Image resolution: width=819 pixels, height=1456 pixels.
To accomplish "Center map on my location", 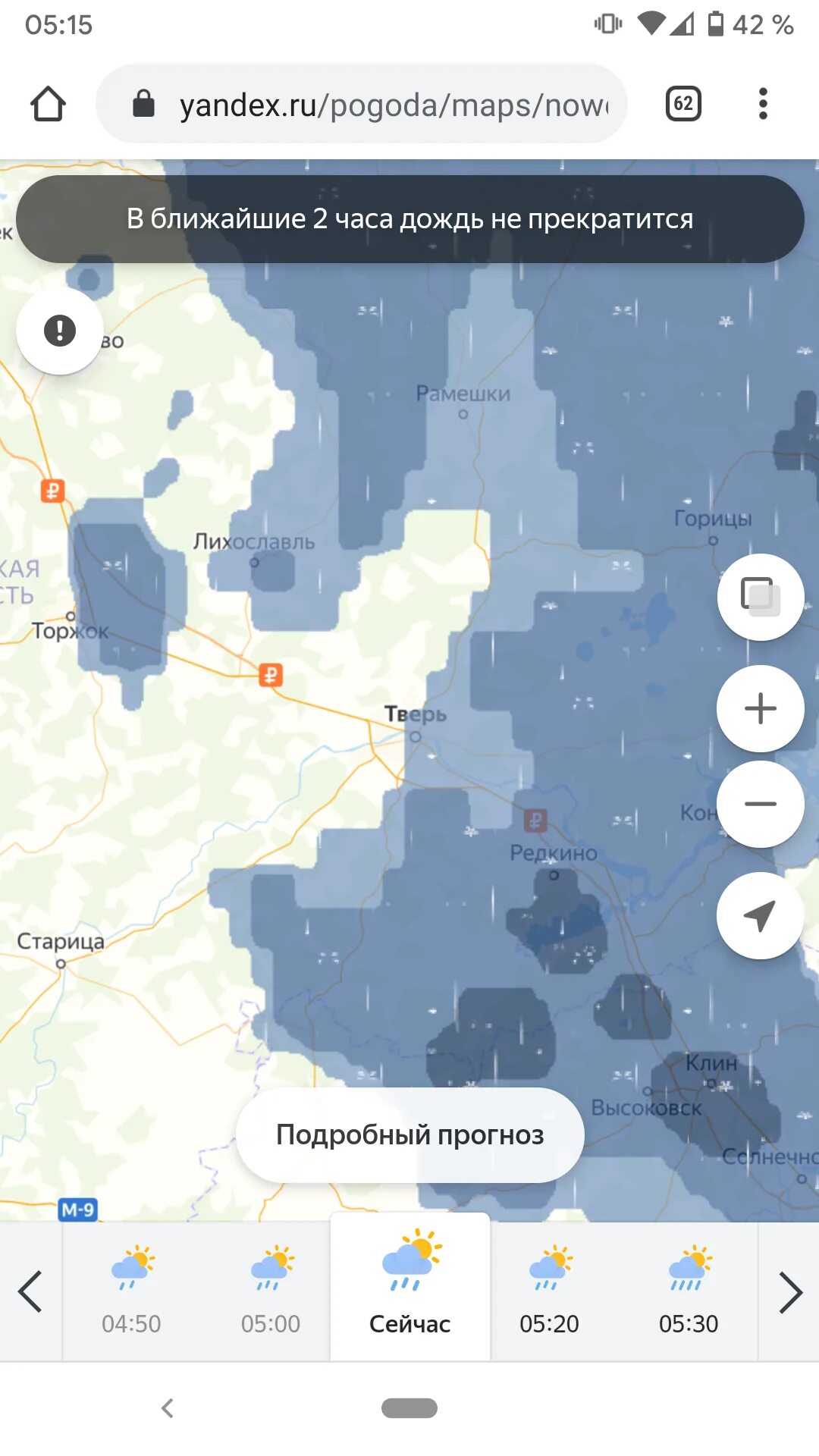I will pos(760,915).
